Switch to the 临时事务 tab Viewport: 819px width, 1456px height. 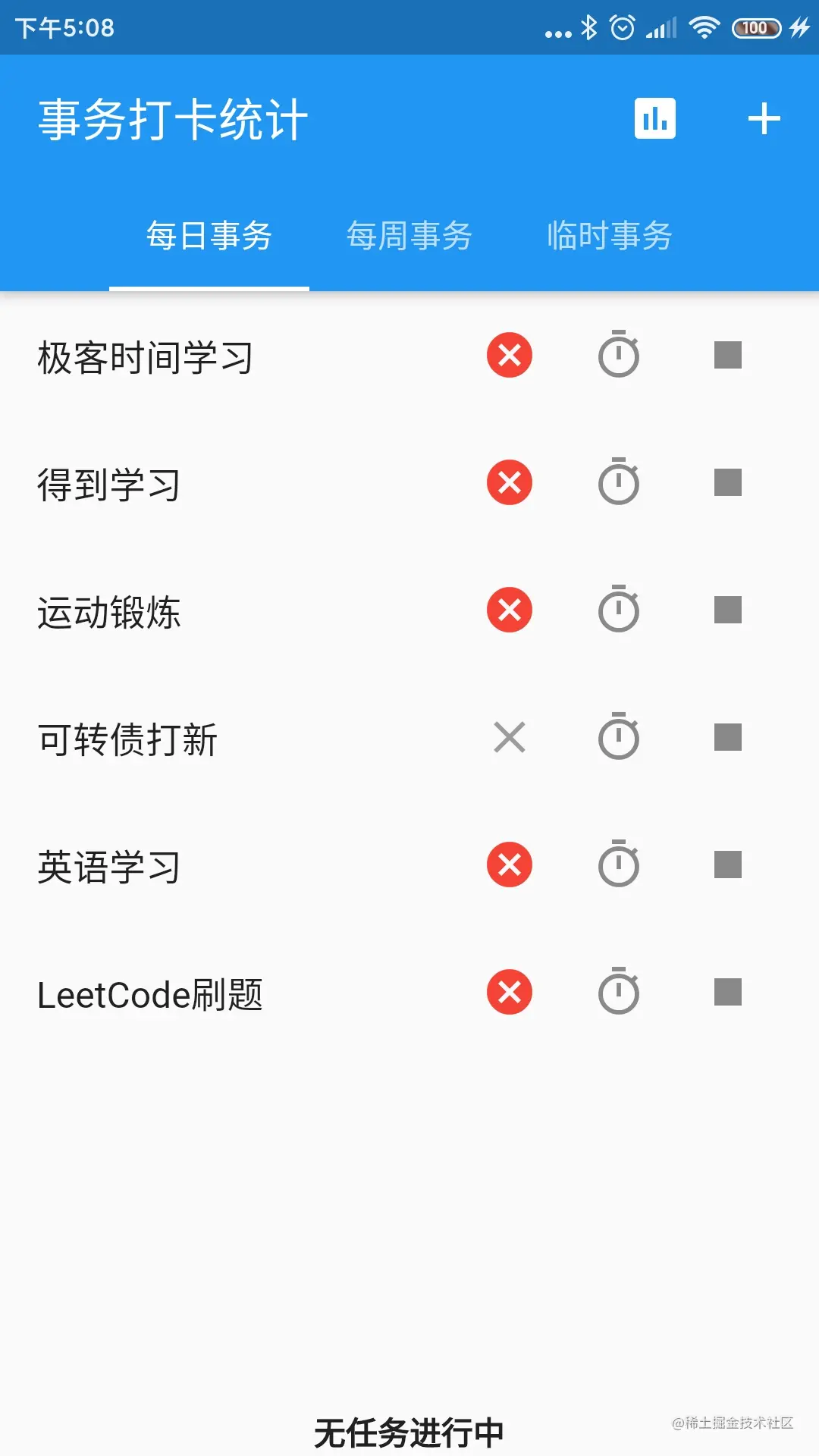(610, 236)
